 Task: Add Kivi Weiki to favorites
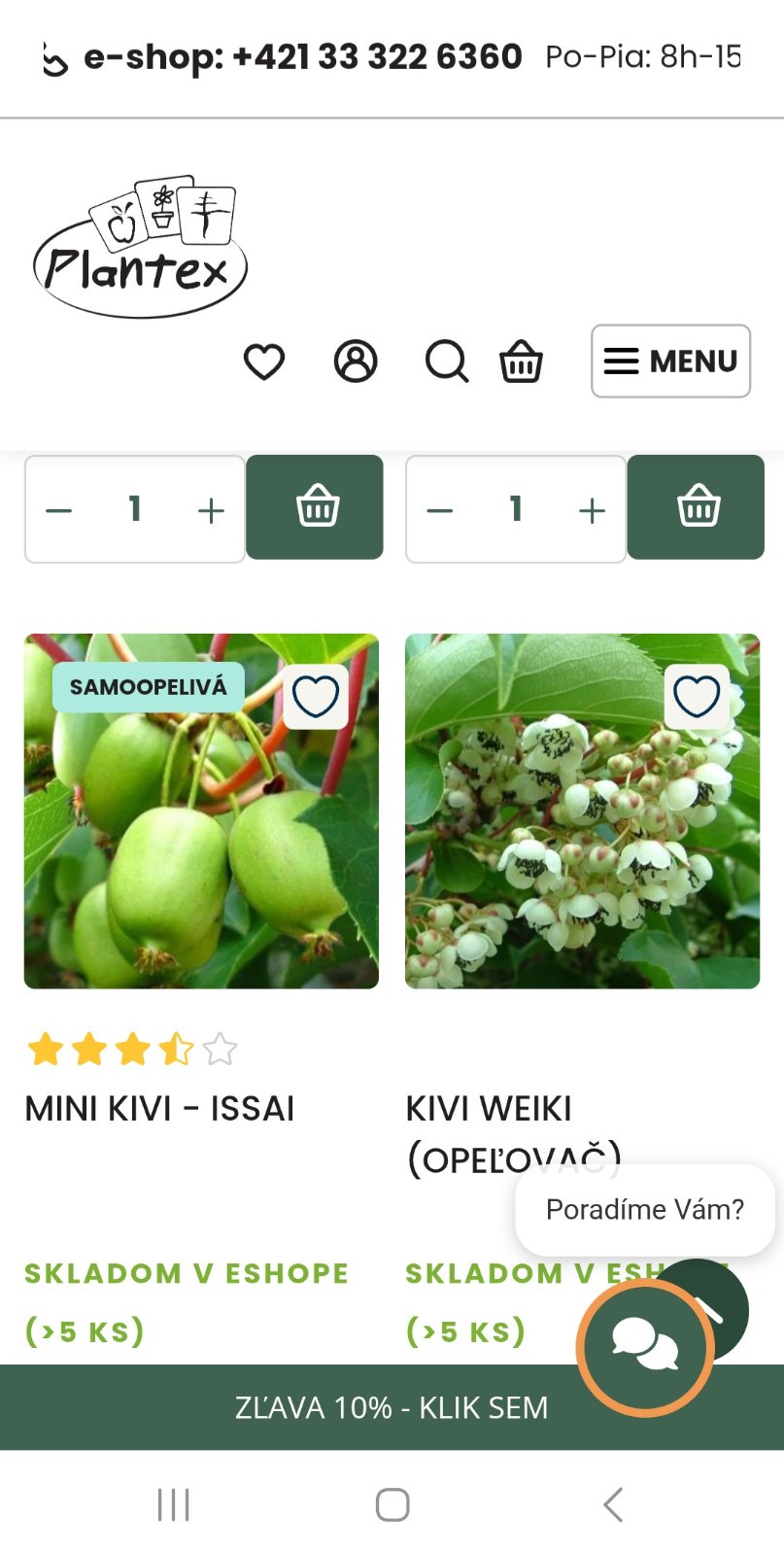point(697,697)
